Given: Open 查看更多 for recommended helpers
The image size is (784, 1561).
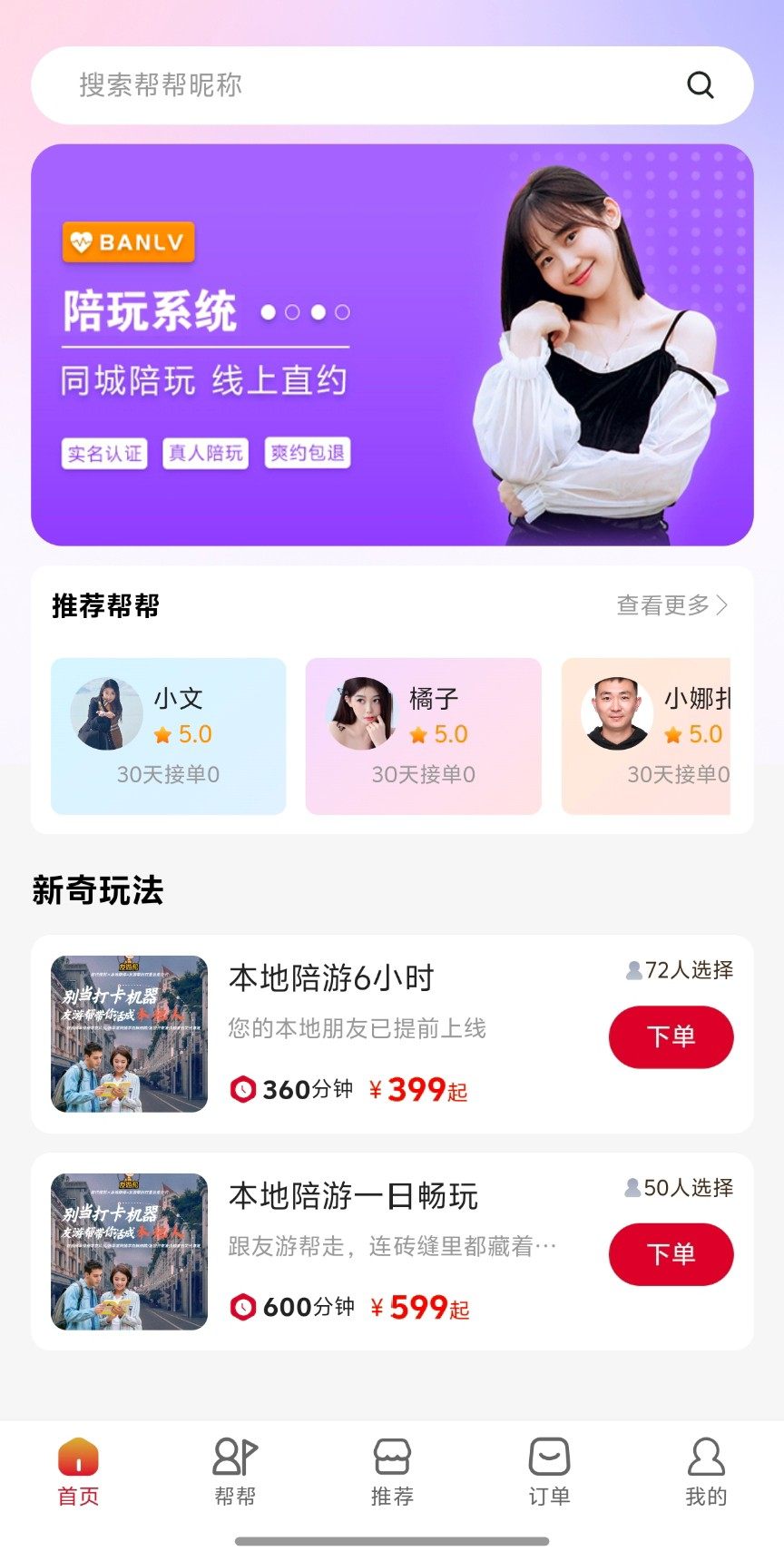Looking at the screenshot, I should pyautogui.click(x=671, y=605).
